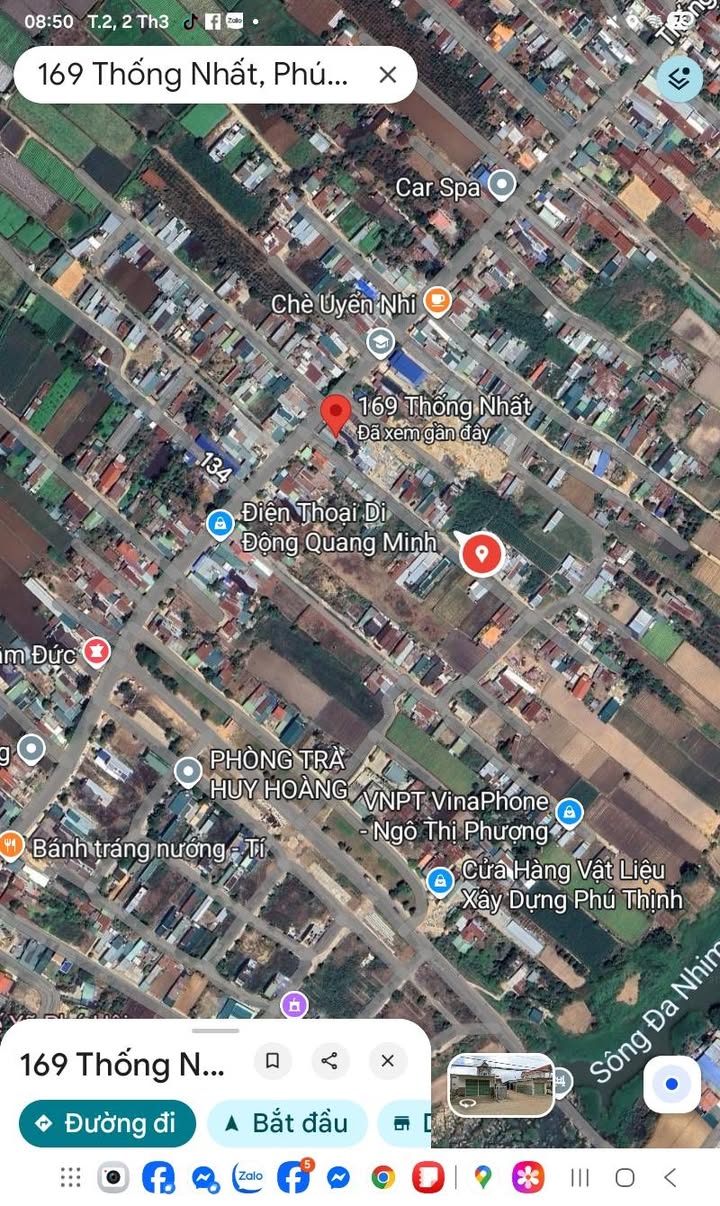This screenshot has height=1206, width=720.
Task: Open Cửa Hàng Vật Liệu Xây Dựng Phú Thịnh
Action: pos(440,881)
